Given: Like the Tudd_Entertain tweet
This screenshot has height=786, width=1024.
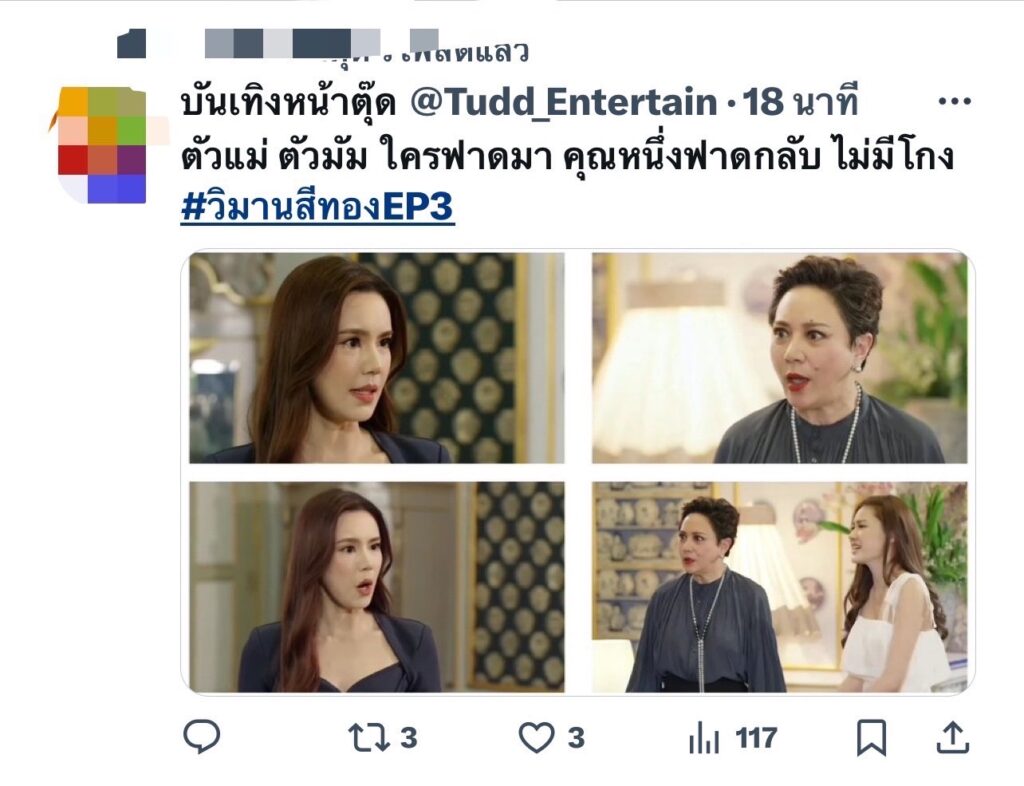Looking at the screenshot, I should [537, 738].
